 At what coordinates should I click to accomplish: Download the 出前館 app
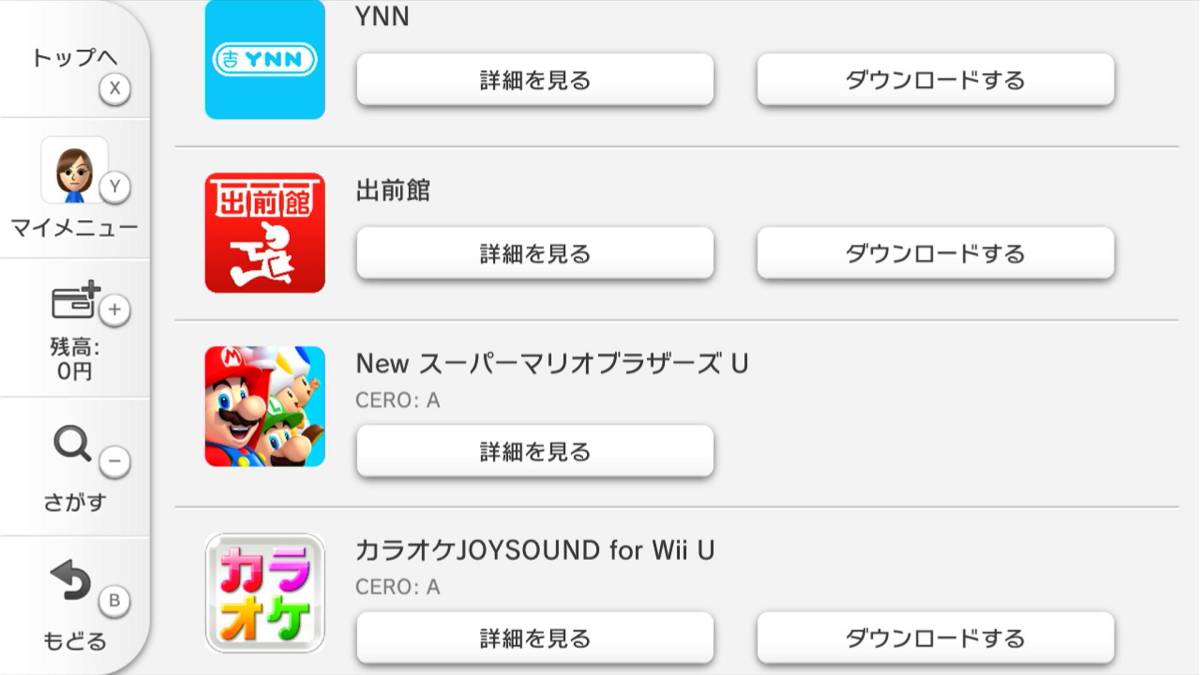tap(935, 253)
